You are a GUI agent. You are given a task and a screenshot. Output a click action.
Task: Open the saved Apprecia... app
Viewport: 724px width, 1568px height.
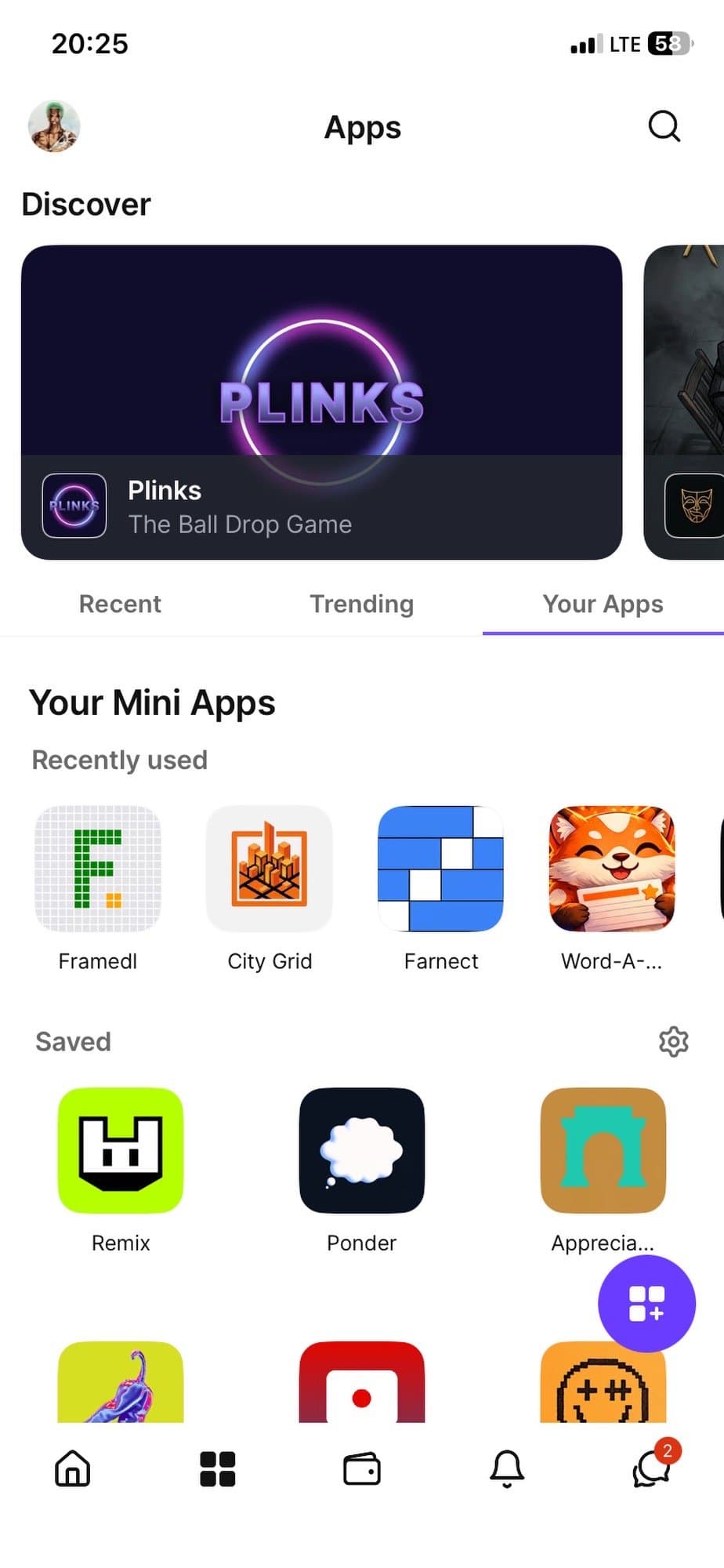click(603, 1150)
